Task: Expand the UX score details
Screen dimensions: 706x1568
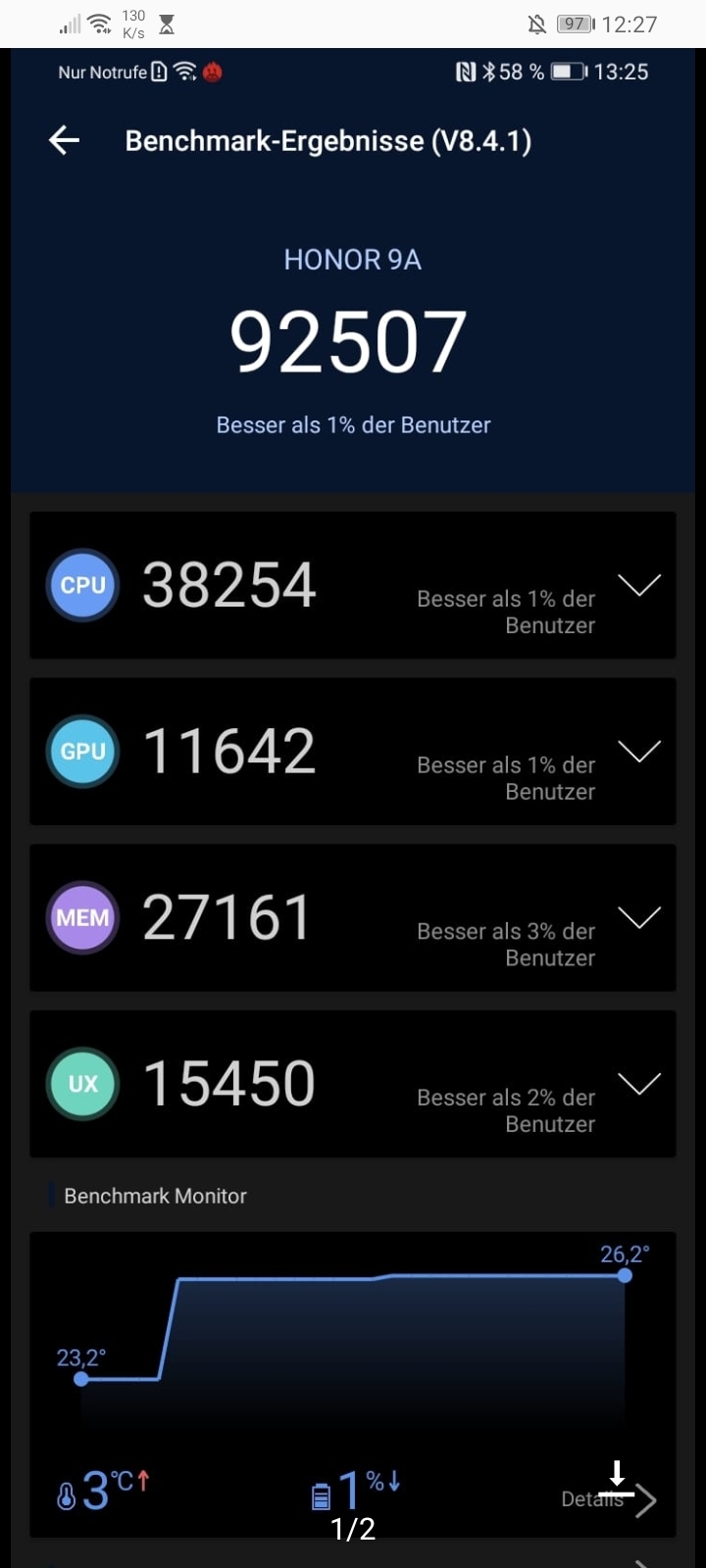Action: (639, 1084)
